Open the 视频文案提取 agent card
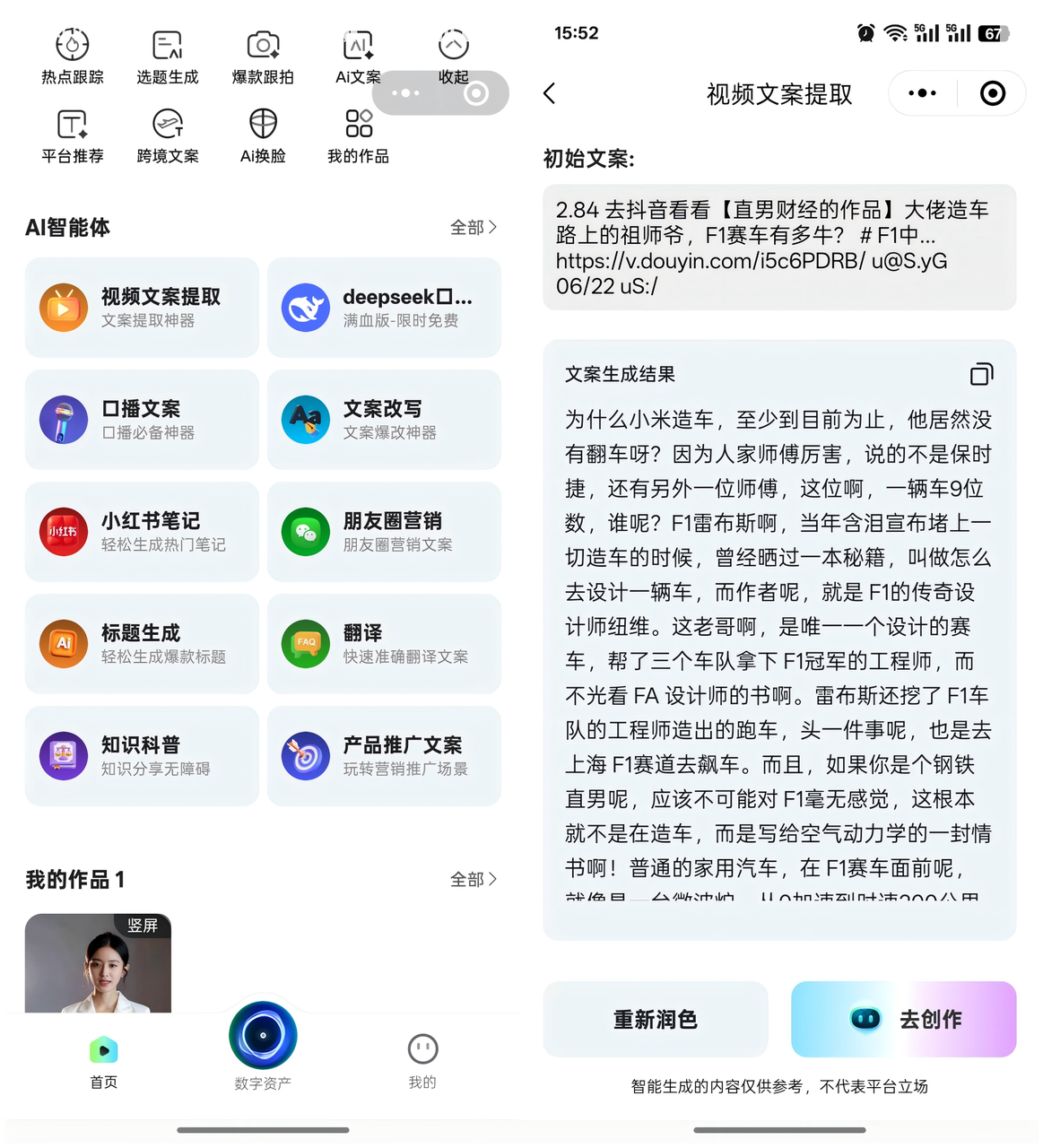Image resolution: width=1043 pixels, height=1148 pixels. (x=142, y=308)
